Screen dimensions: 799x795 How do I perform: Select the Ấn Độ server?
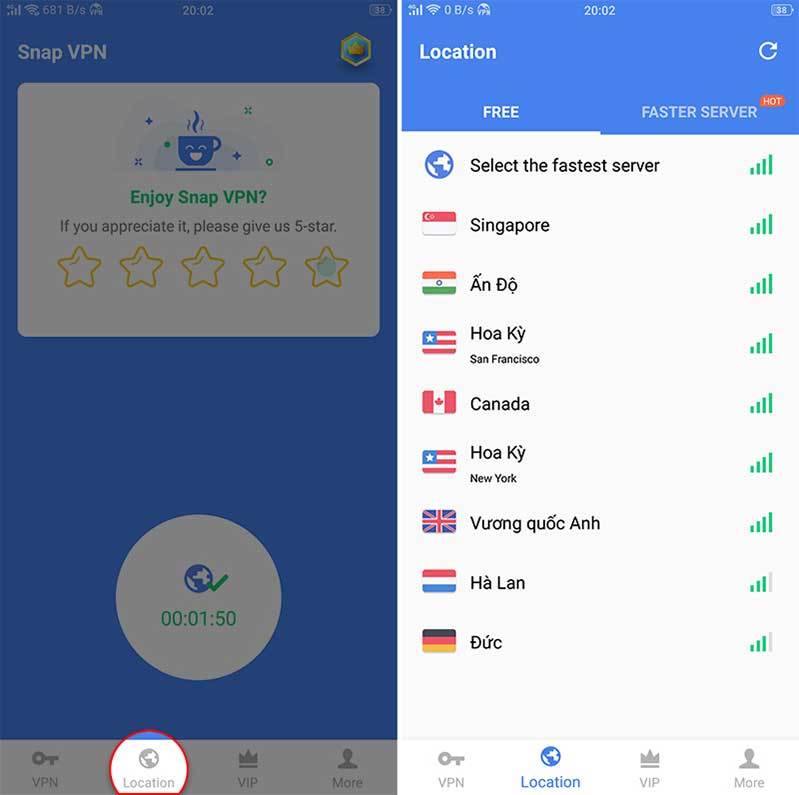[x=494, y=285]
